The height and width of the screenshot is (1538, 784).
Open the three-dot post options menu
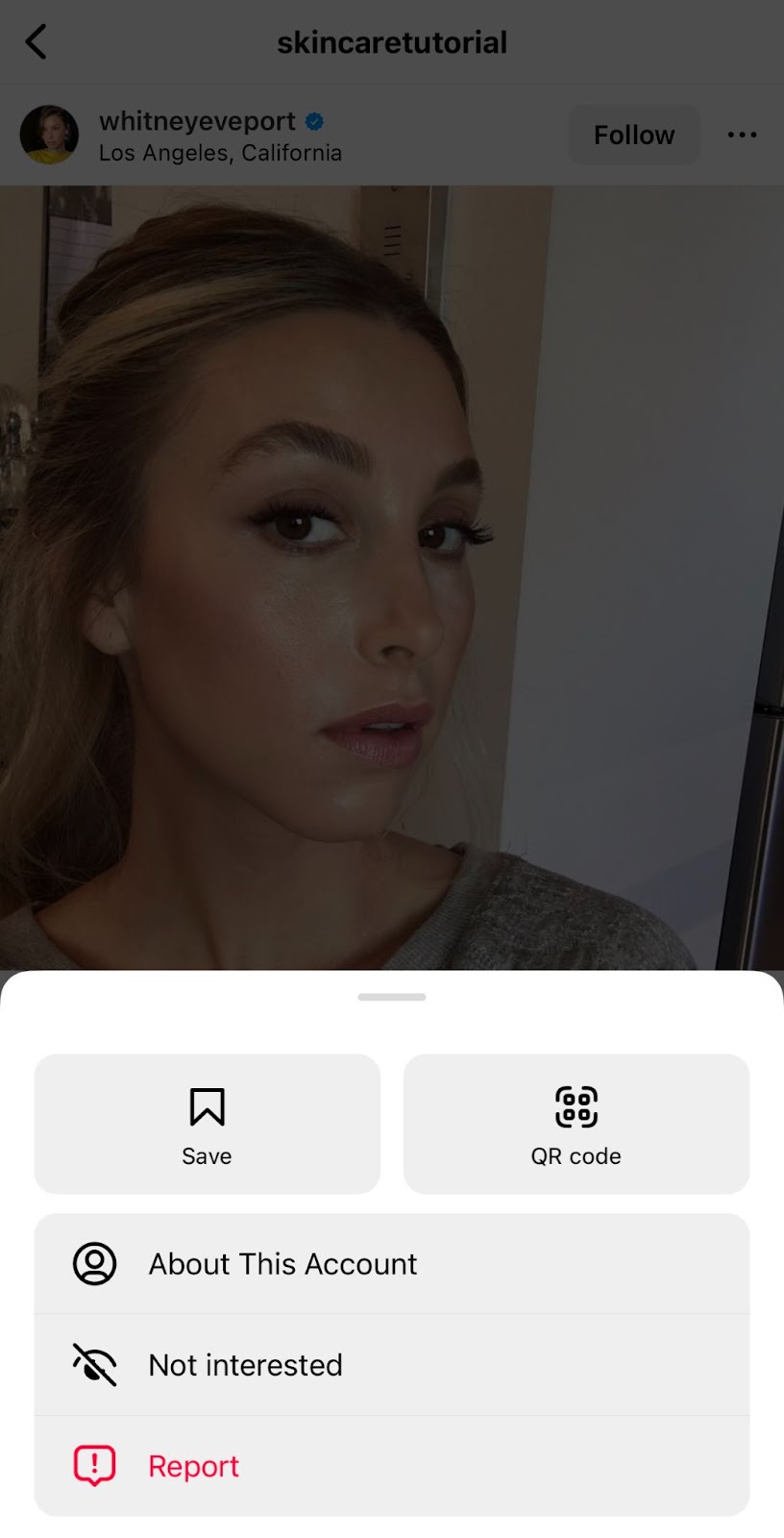click(742, 135)
